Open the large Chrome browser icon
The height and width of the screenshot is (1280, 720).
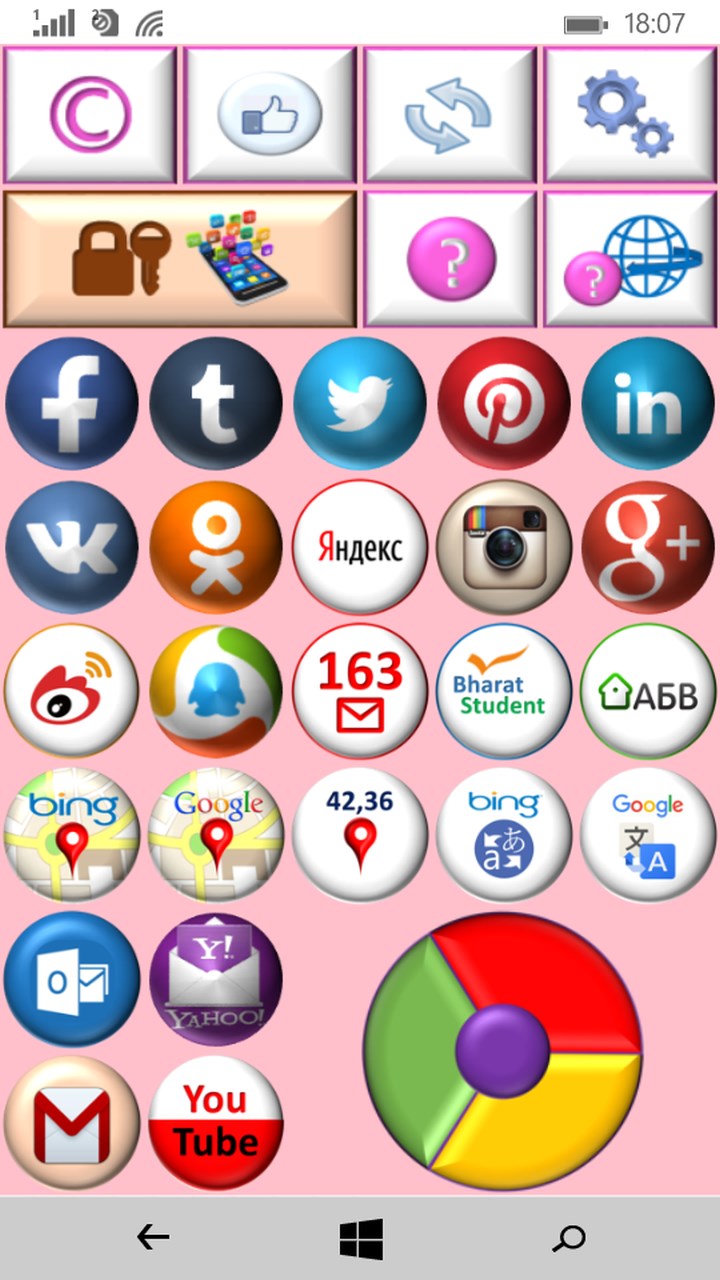point(502,1050)
